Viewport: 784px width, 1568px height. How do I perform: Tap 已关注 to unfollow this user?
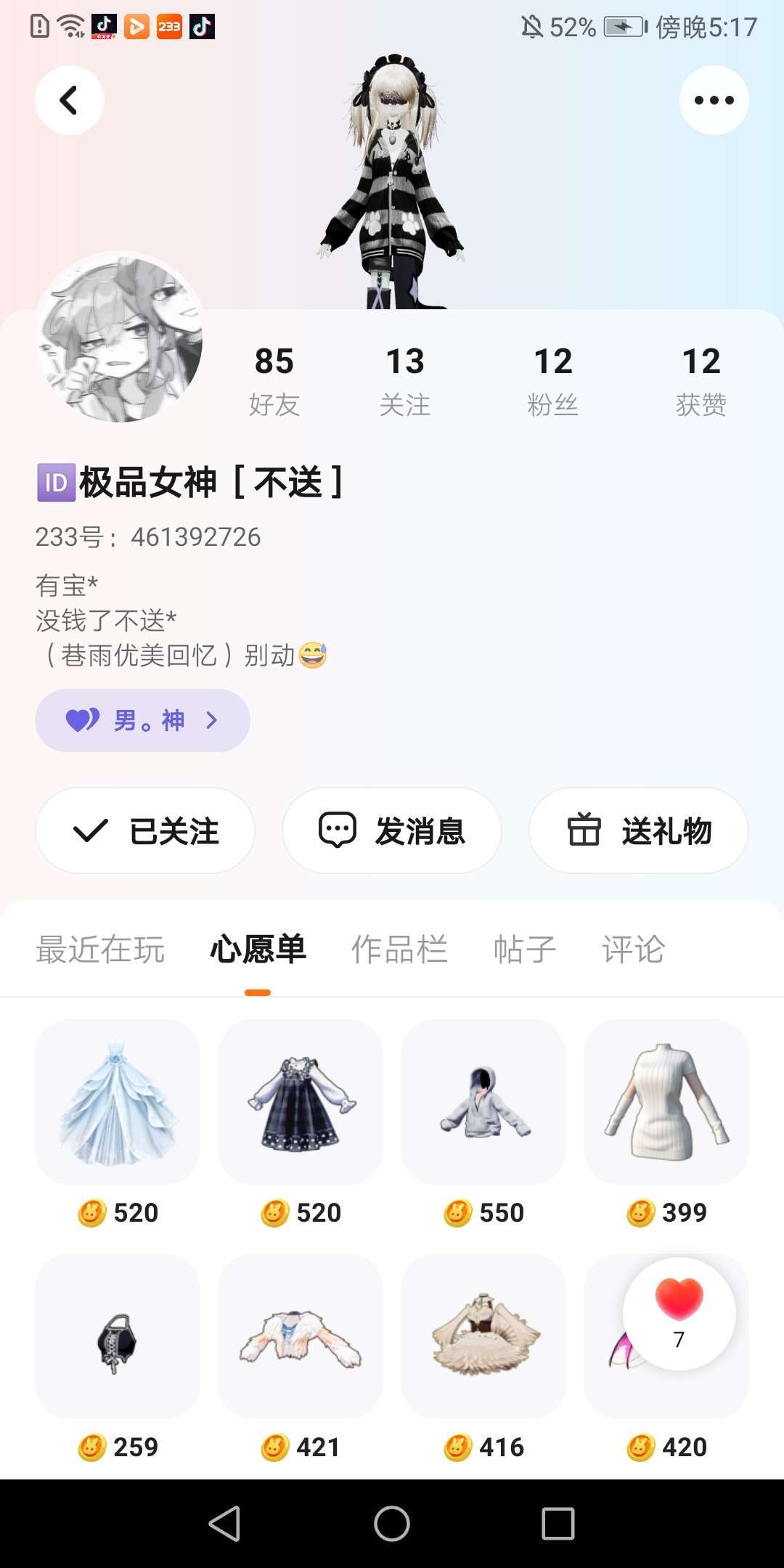[145, 830]
